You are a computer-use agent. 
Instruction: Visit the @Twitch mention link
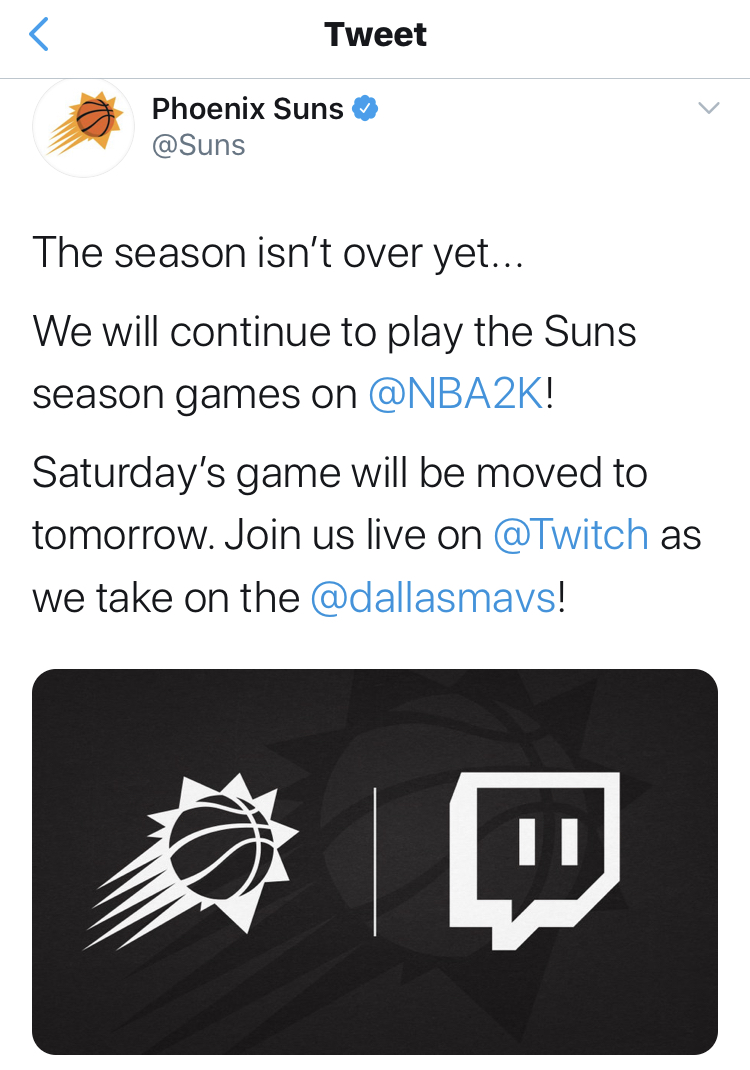tap(571, 535)
